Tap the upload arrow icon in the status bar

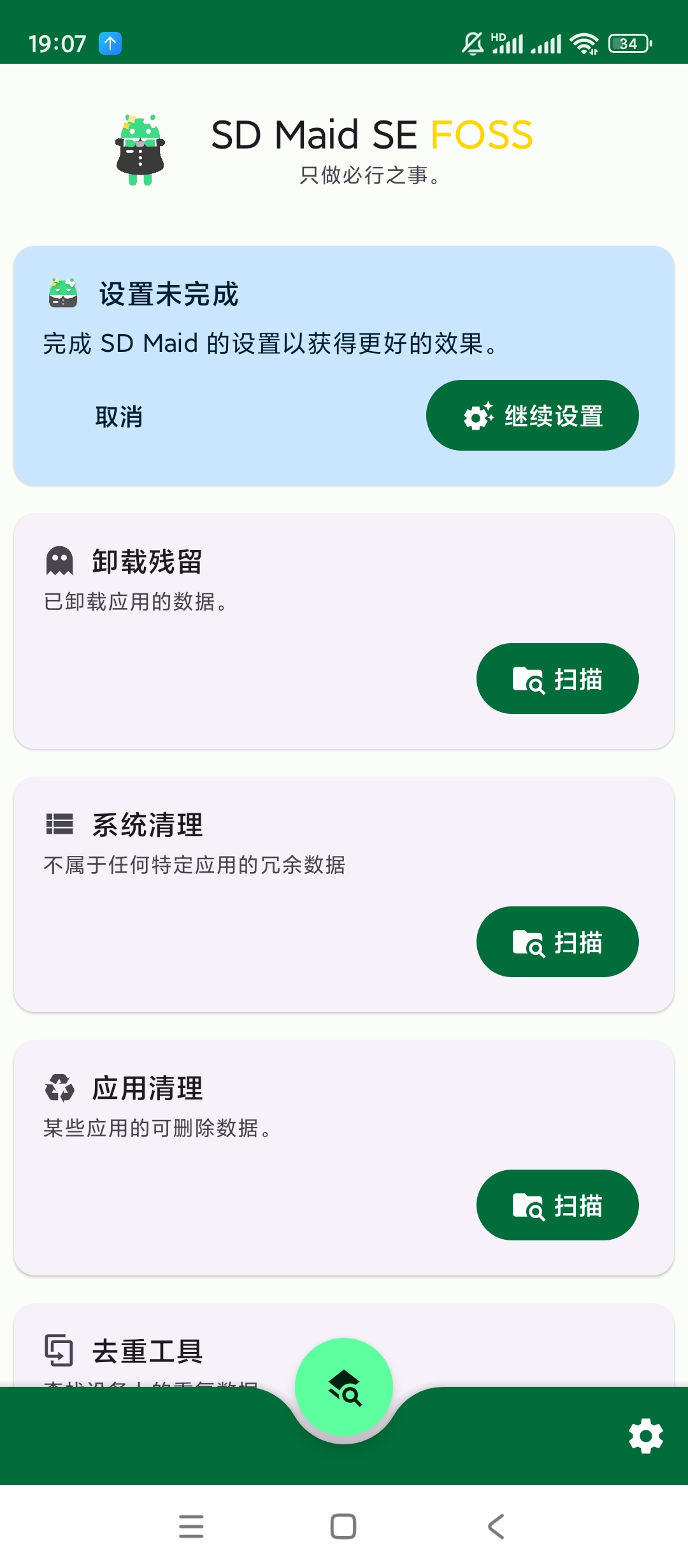click(x=110, y=42)
